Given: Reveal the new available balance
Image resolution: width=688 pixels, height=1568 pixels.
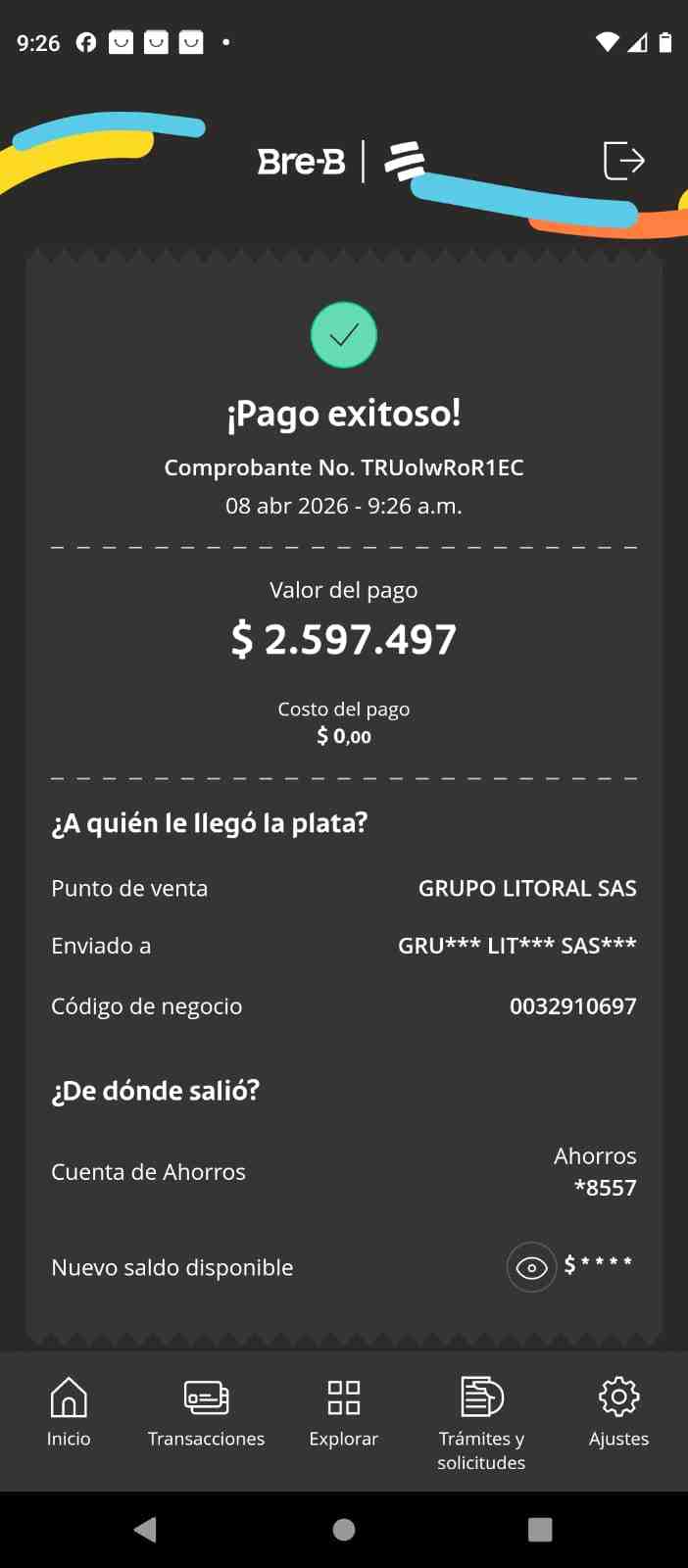Looking at the screenshot, I should [531, 1267].
